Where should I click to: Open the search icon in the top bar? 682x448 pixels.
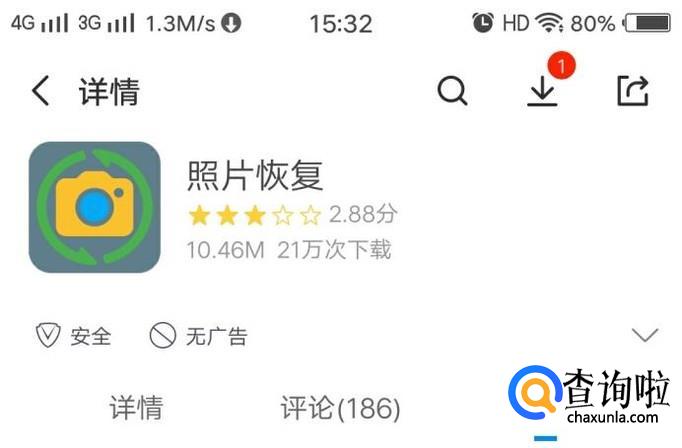[x=452, y=91]
